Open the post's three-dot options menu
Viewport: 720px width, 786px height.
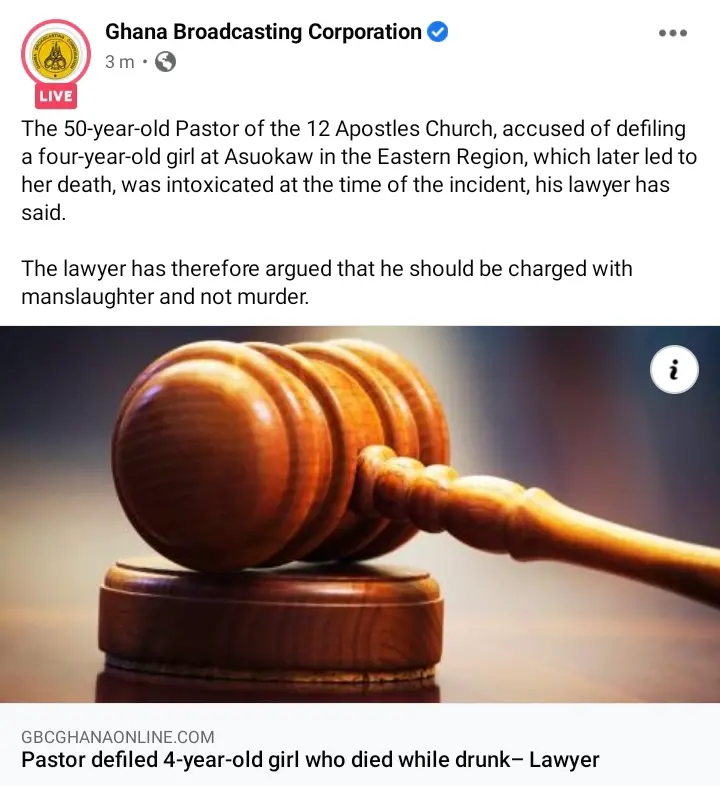tap(673, 33)
